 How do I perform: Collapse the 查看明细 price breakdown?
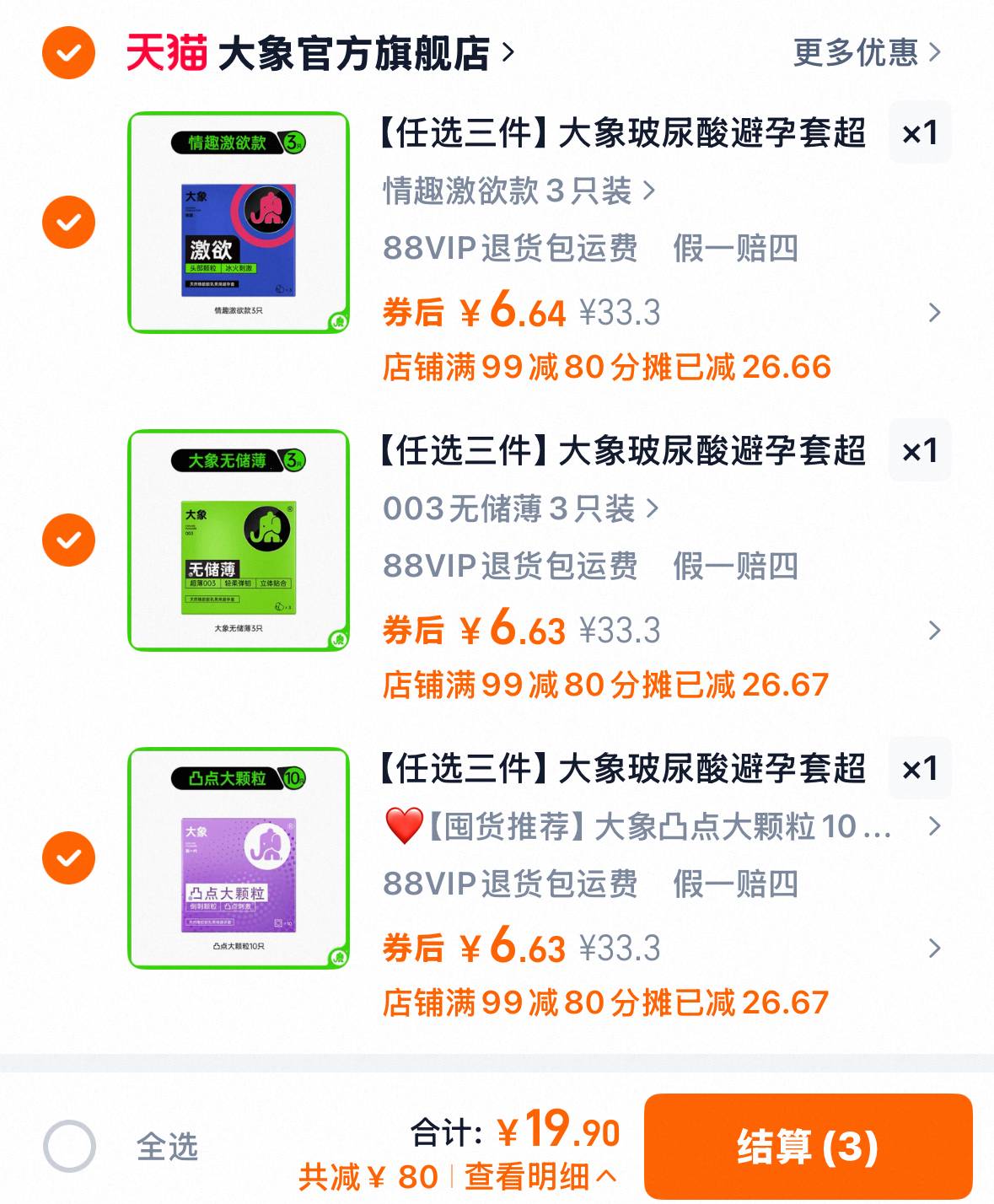coord(540,1173)
